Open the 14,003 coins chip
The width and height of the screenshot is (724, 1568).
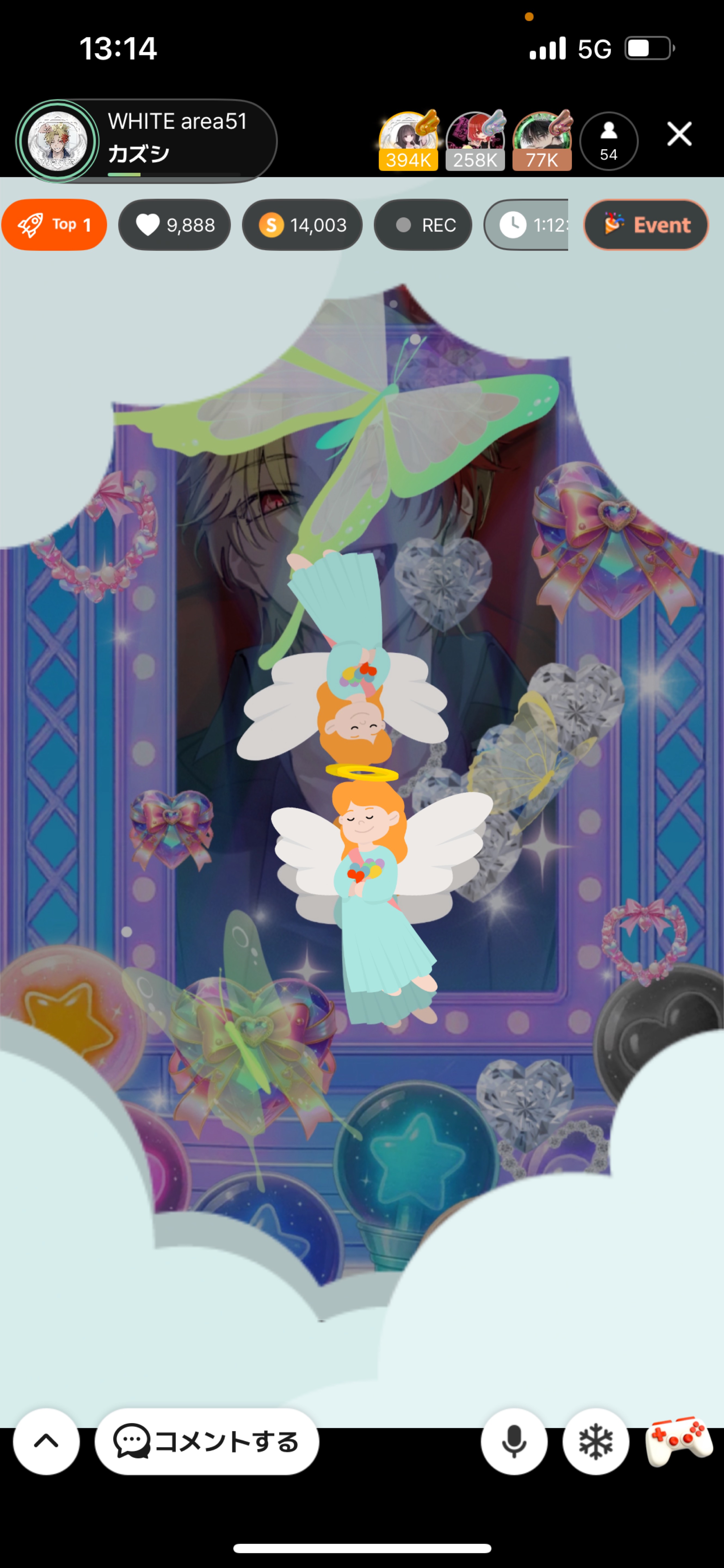click(302, 225)
